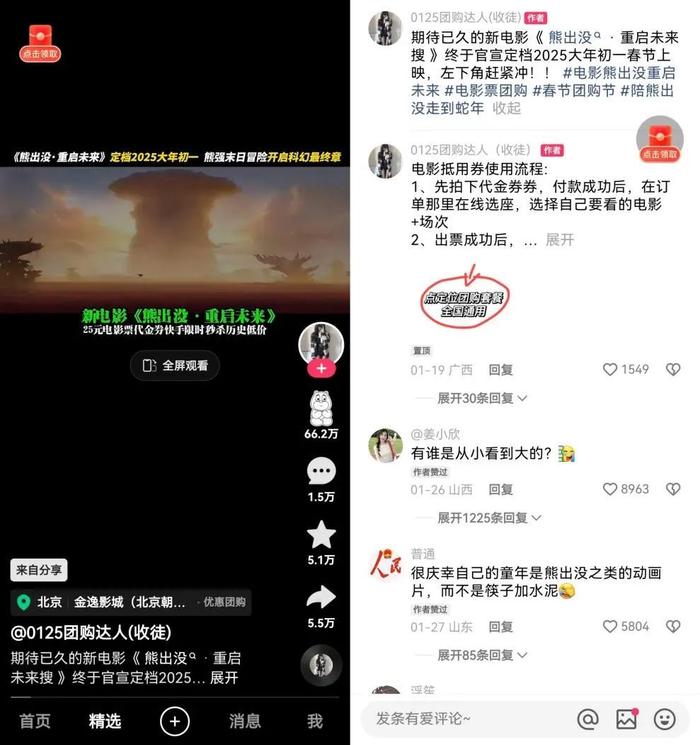Follow the author with the red plus
Image resolution: width=700 pixels, height=745 pixels.
(x=321, y=368)
